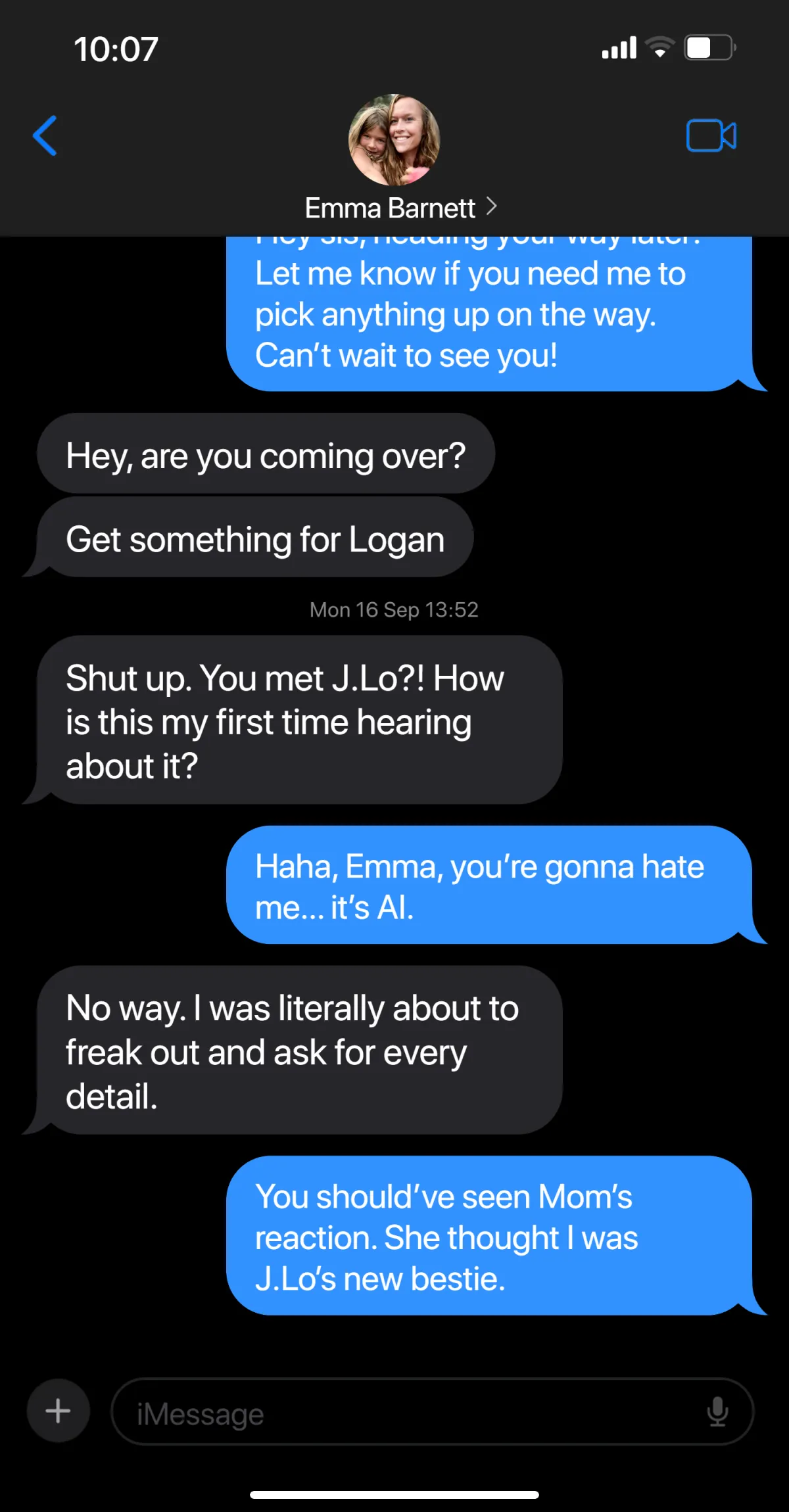Tap Emma Barnett's profile photo

394,139
